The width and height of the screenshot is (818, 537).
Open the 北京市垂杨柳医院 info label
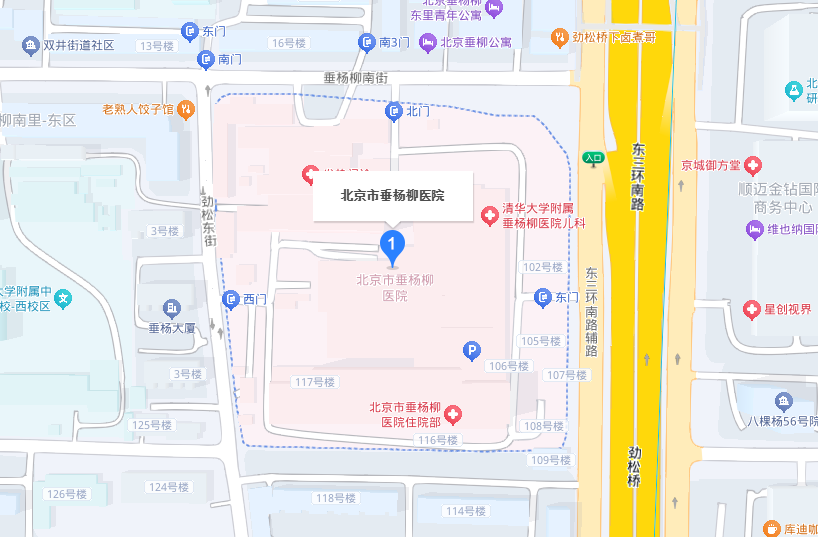point(392,196)
